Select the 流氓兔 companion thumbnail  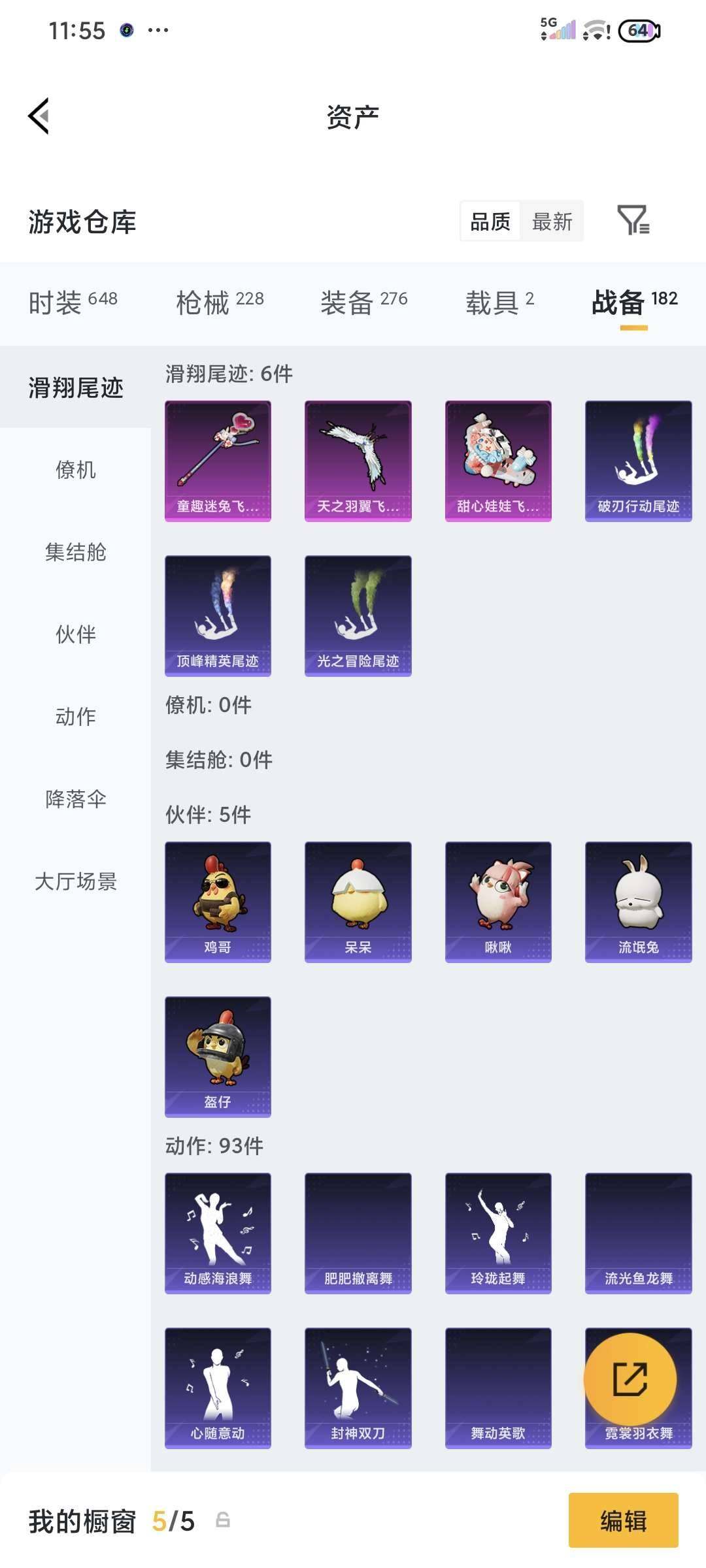637,902
